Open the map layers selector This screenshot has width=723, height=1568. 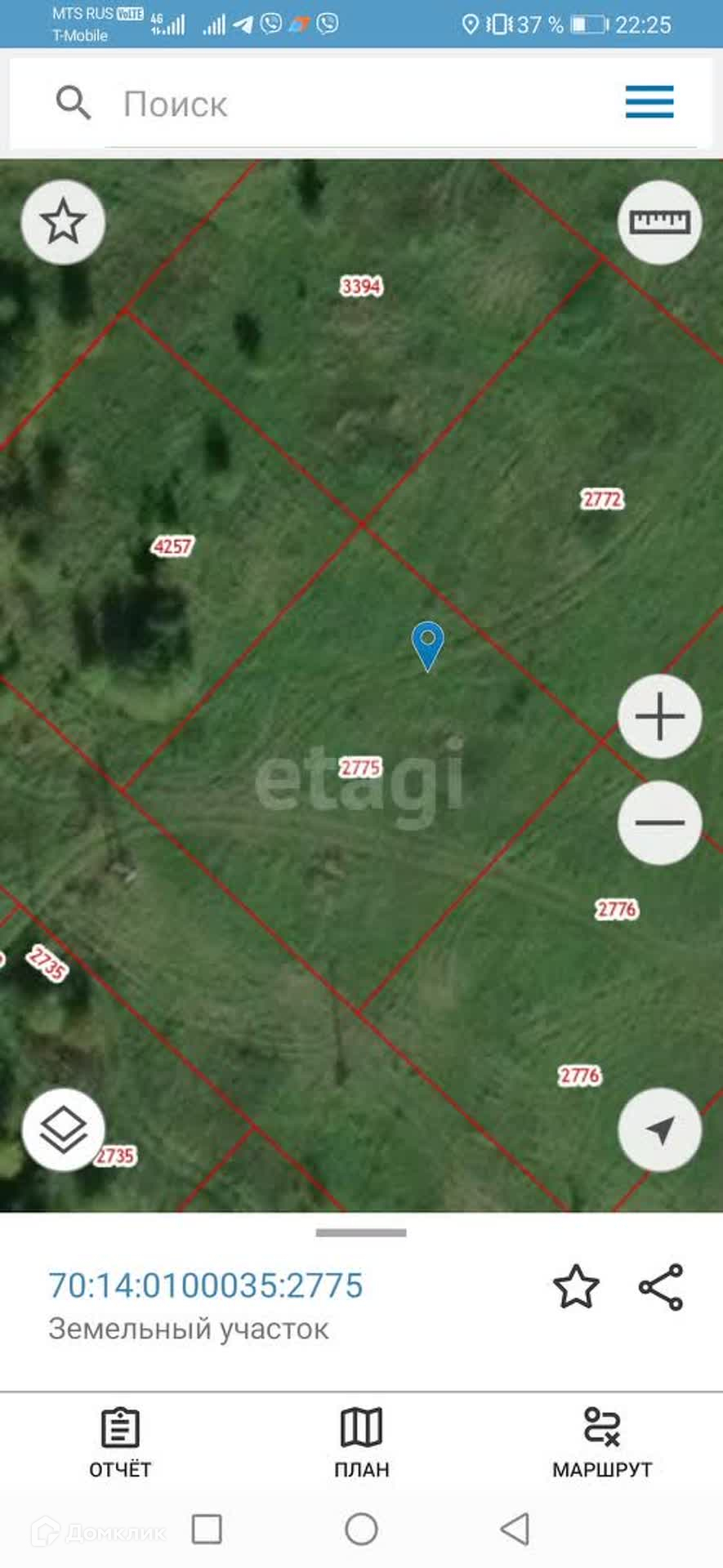pyautogui.click(x=63, y=1130)
